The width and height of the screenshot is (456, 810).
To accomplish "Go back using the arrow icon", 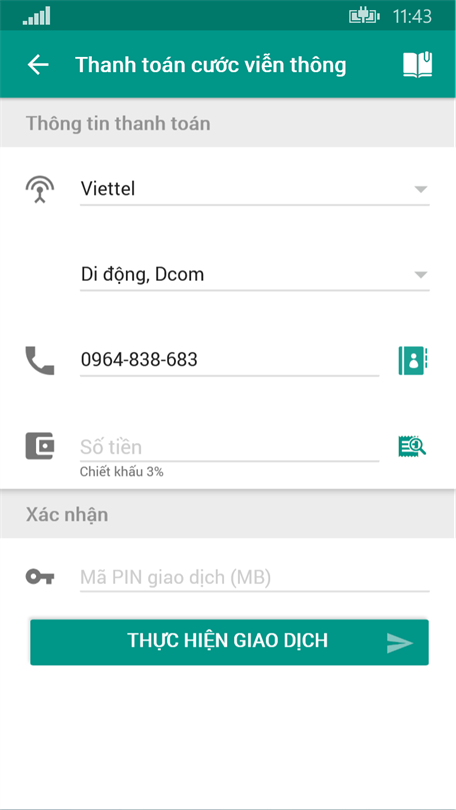I will click(x=38, y=65).
